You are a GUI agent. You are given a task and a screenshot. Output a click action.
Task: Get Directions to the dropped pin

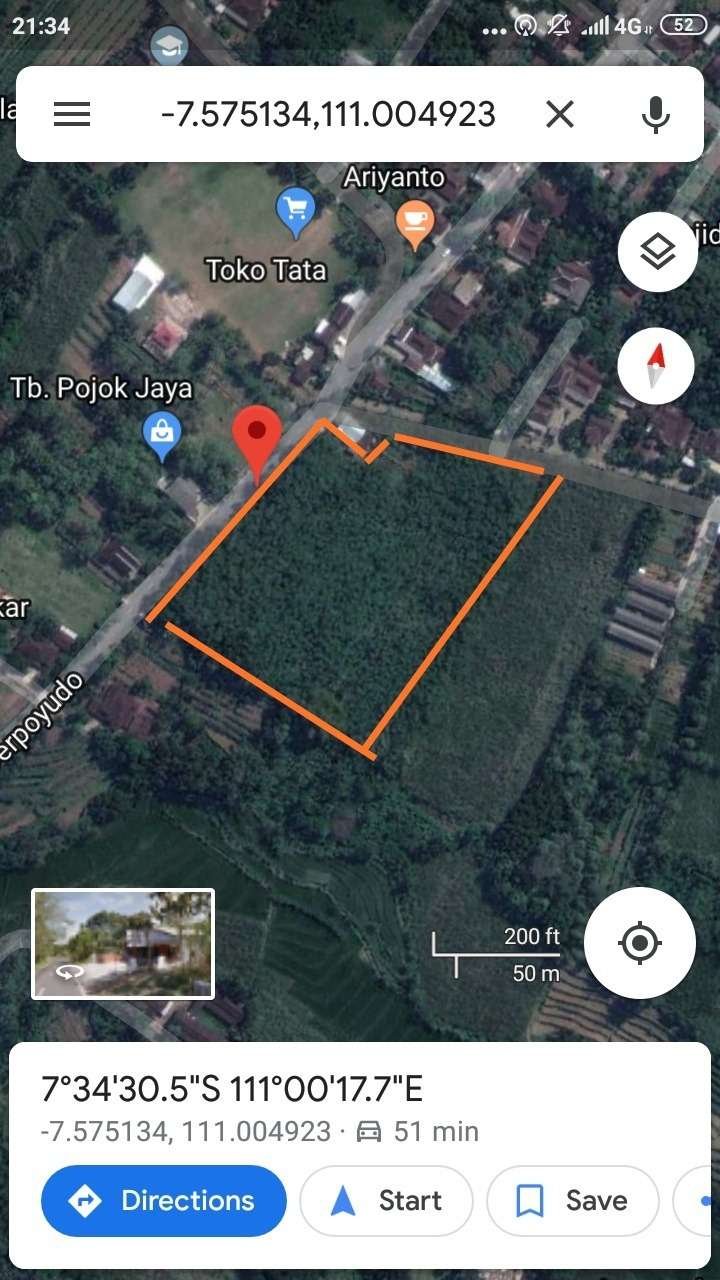(x=163, y=1200)
